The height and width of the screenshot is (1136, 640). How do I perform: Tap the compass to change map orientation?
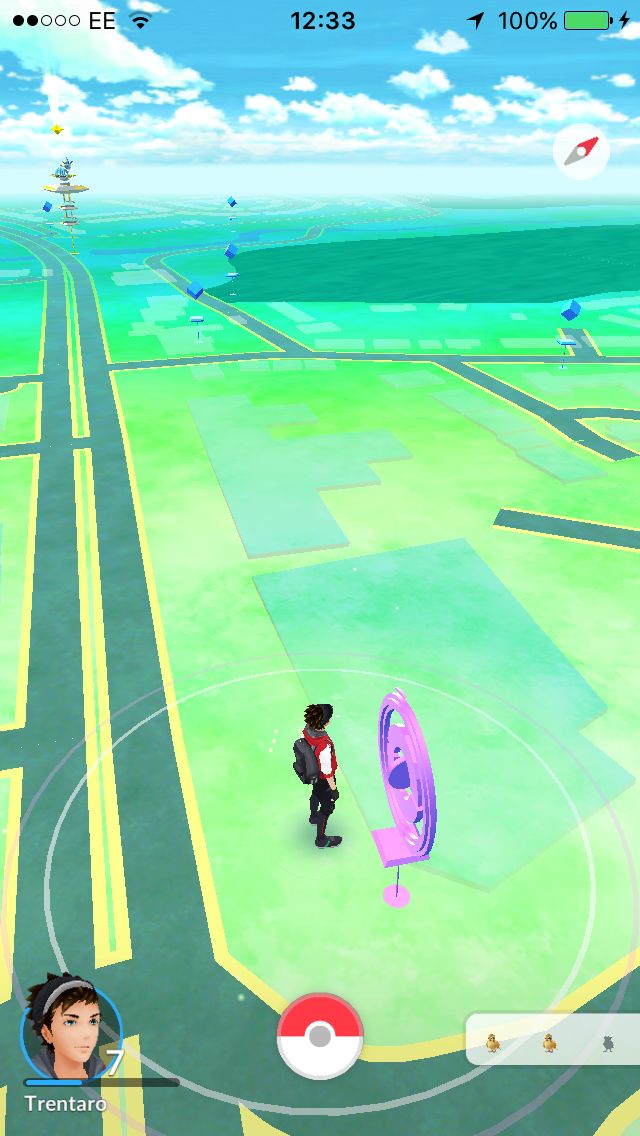[x=581, y=153]
